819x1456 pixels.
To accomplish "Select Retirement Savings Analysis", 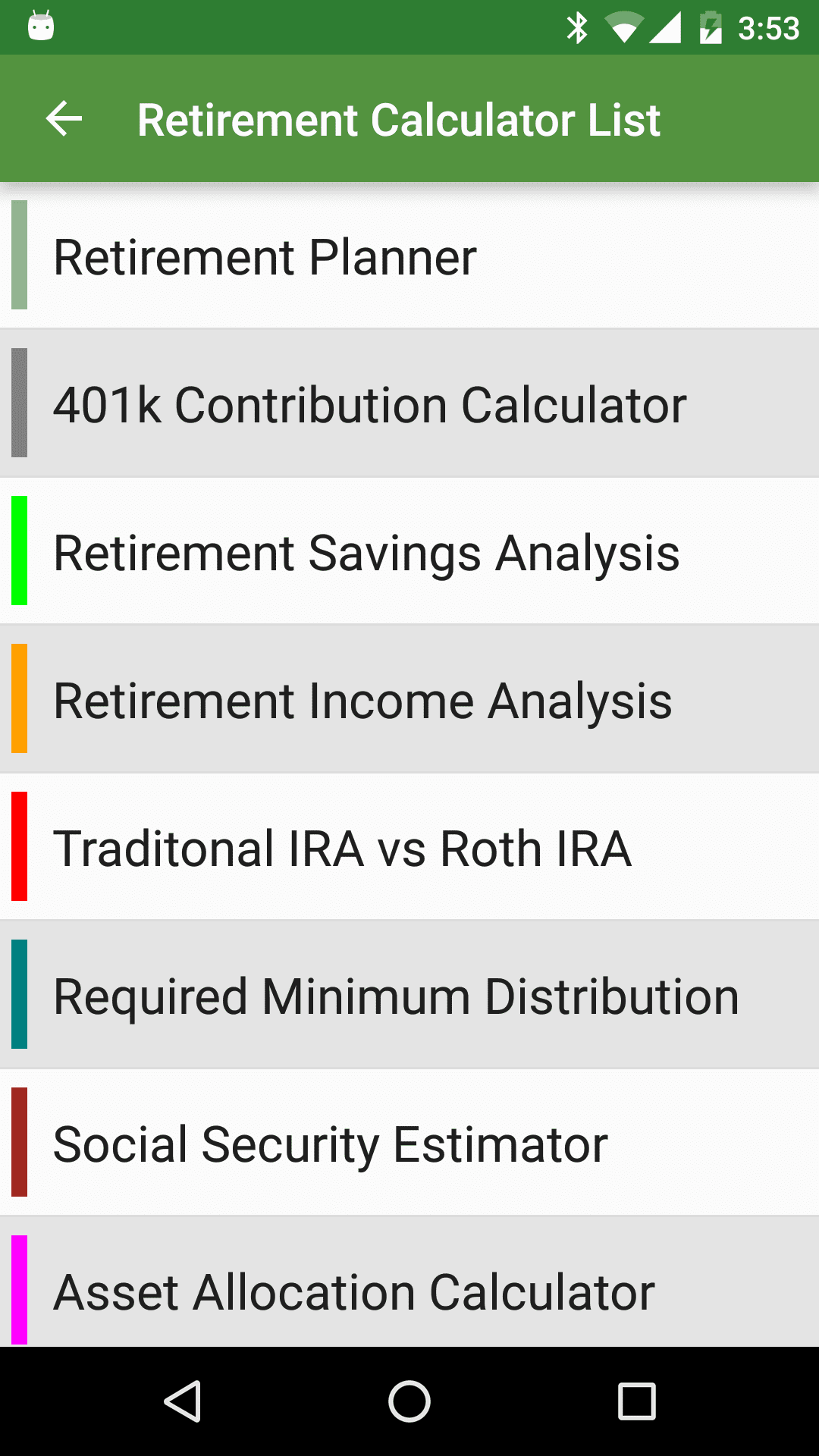I will coord(409,551).
